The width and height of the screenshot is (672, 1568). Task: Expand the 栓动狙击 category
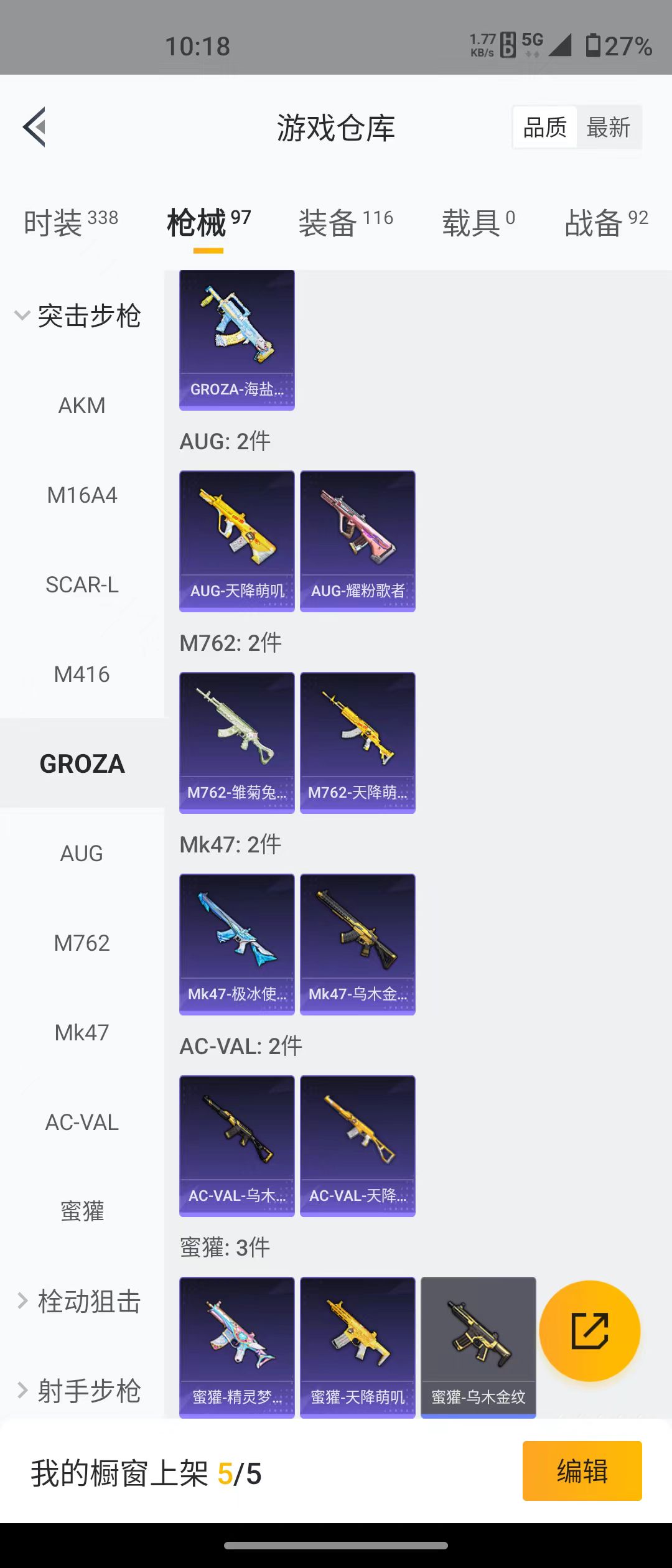(79, 1301)
